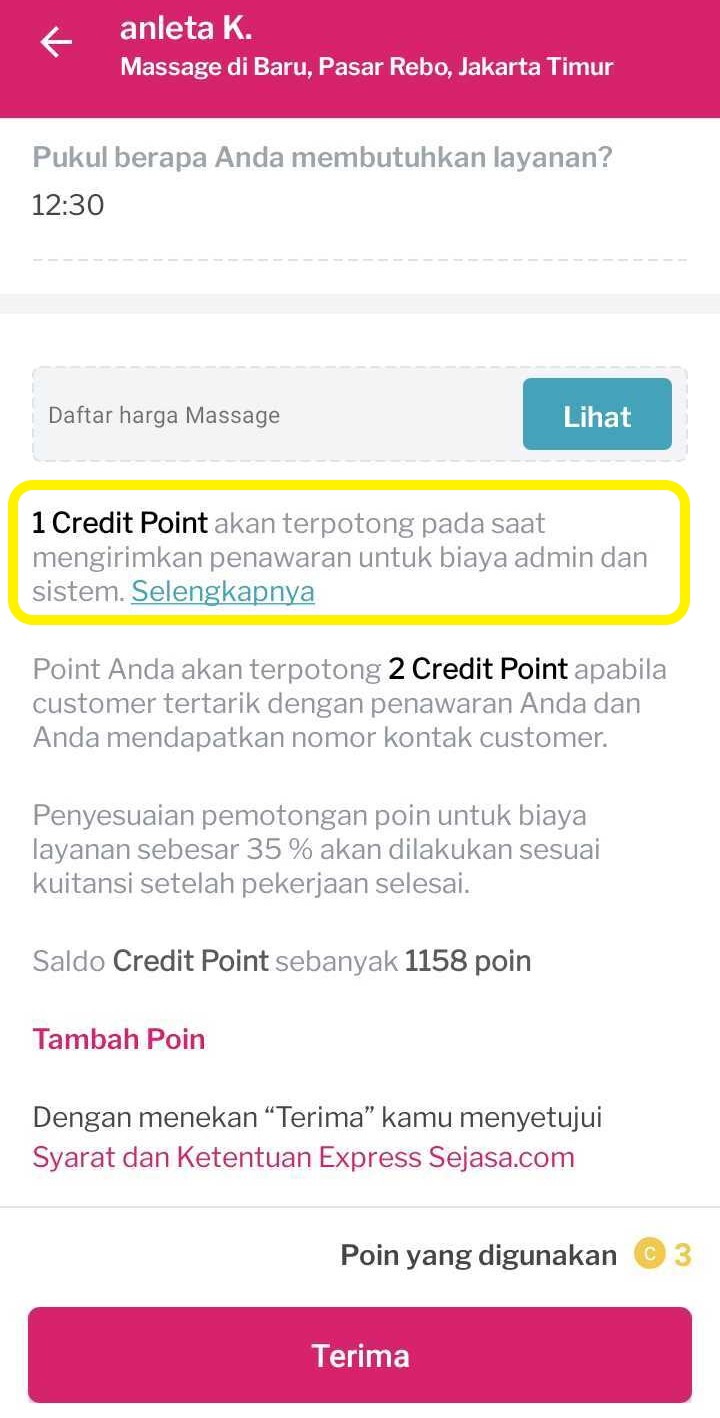Tap Lihat to view Massage price list
Screen dimensions: 720x1418
click(597, 415)
